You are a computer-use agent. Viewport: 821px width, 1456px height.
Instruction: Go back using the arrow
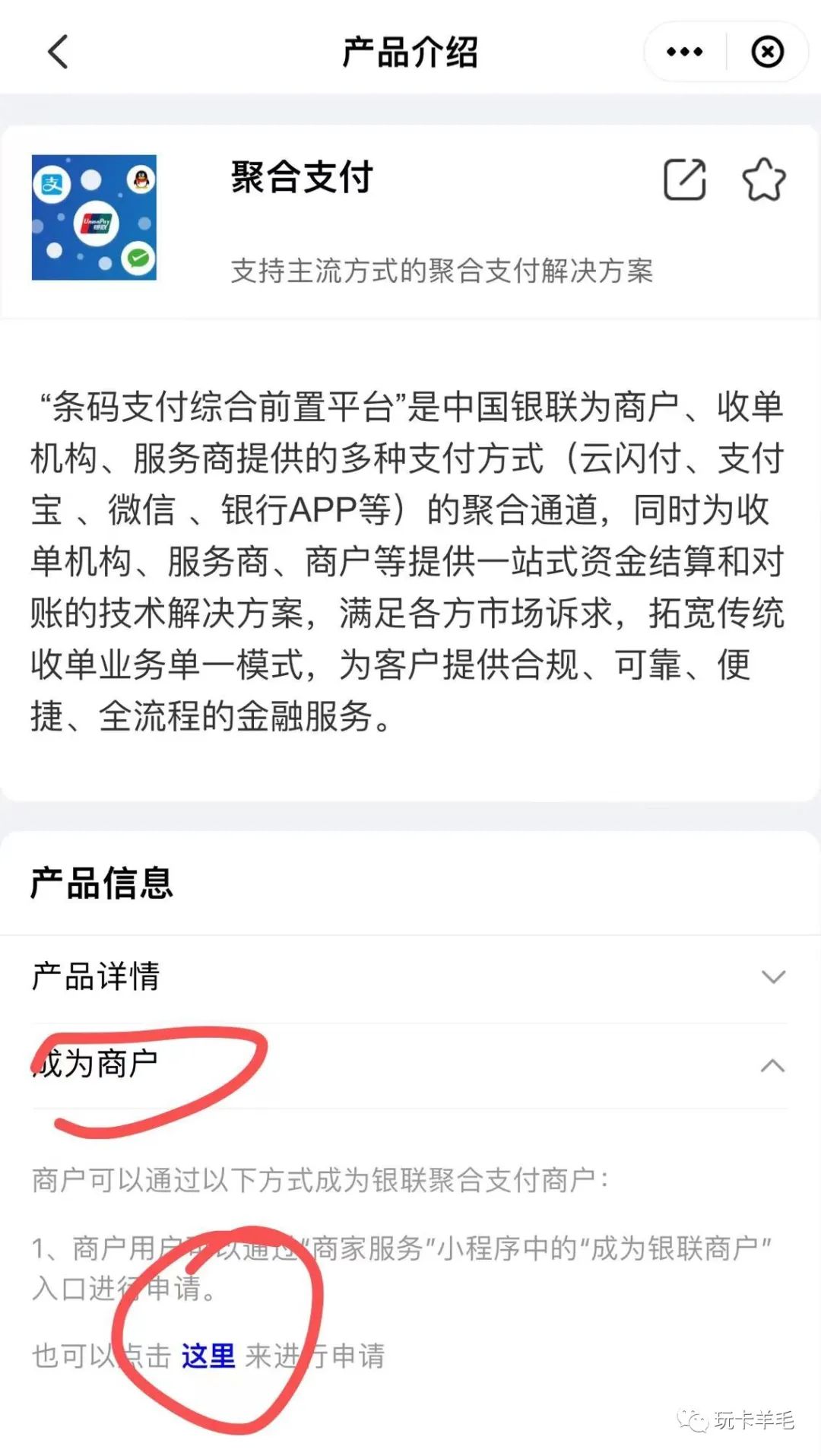coord(58,52)
